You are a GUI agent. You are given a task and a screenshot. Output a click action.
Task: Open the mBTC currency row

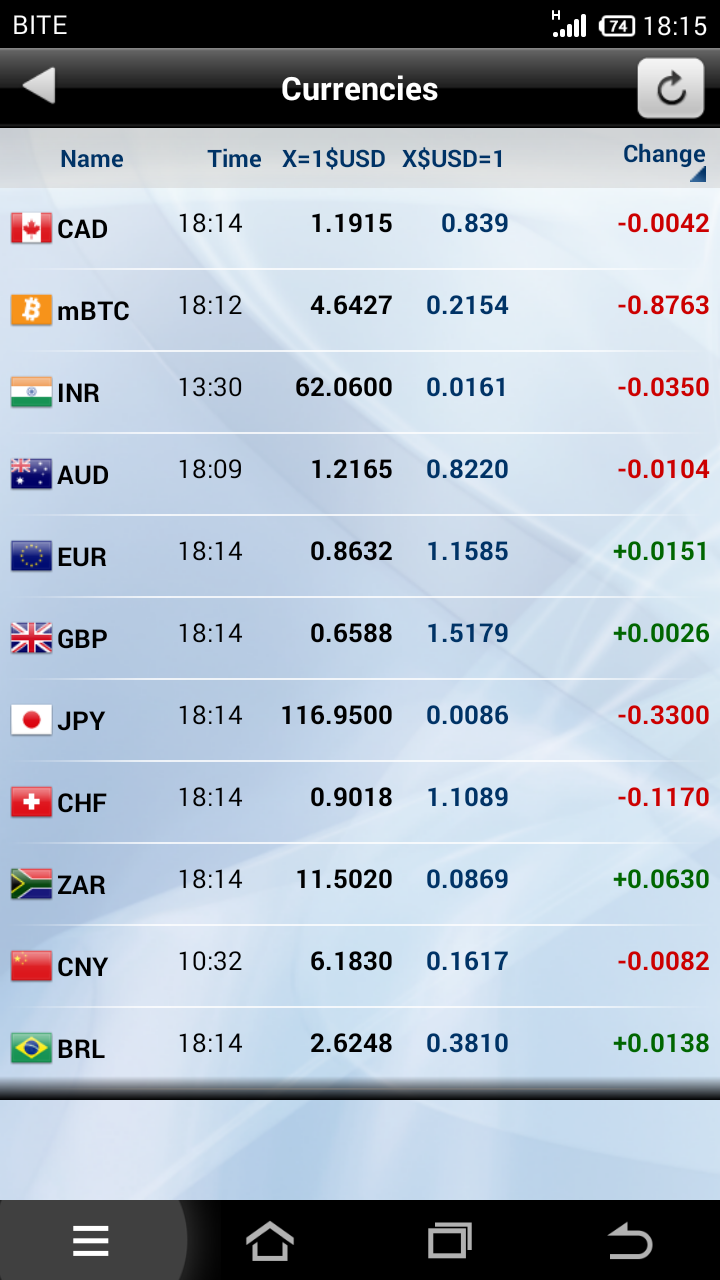360,310
